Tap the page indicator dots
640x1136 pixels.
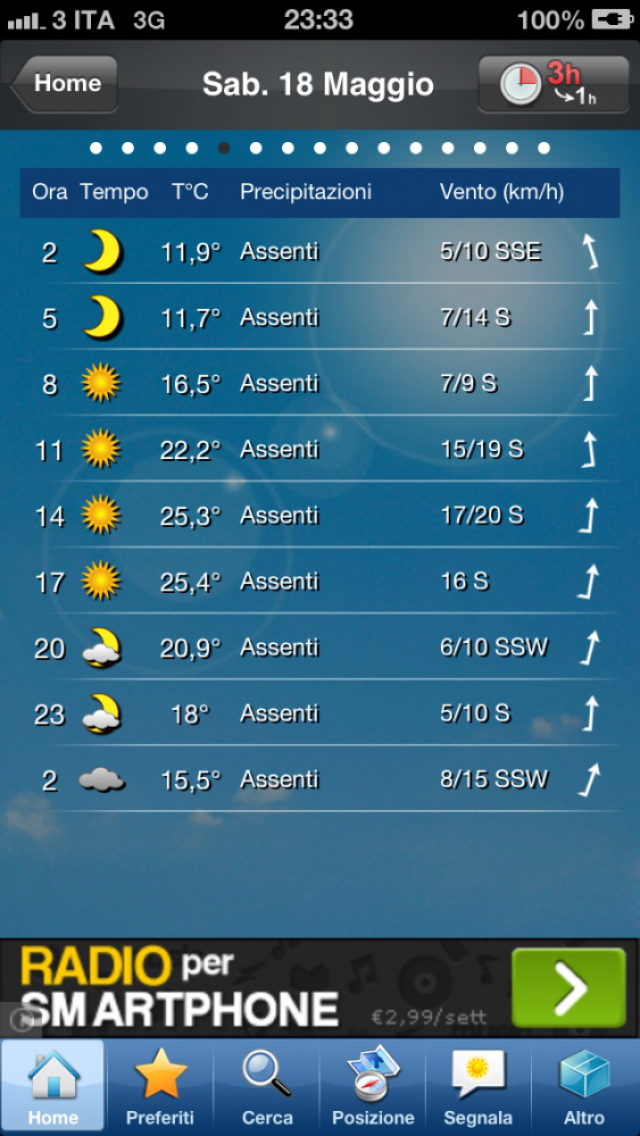pos(320,148)
